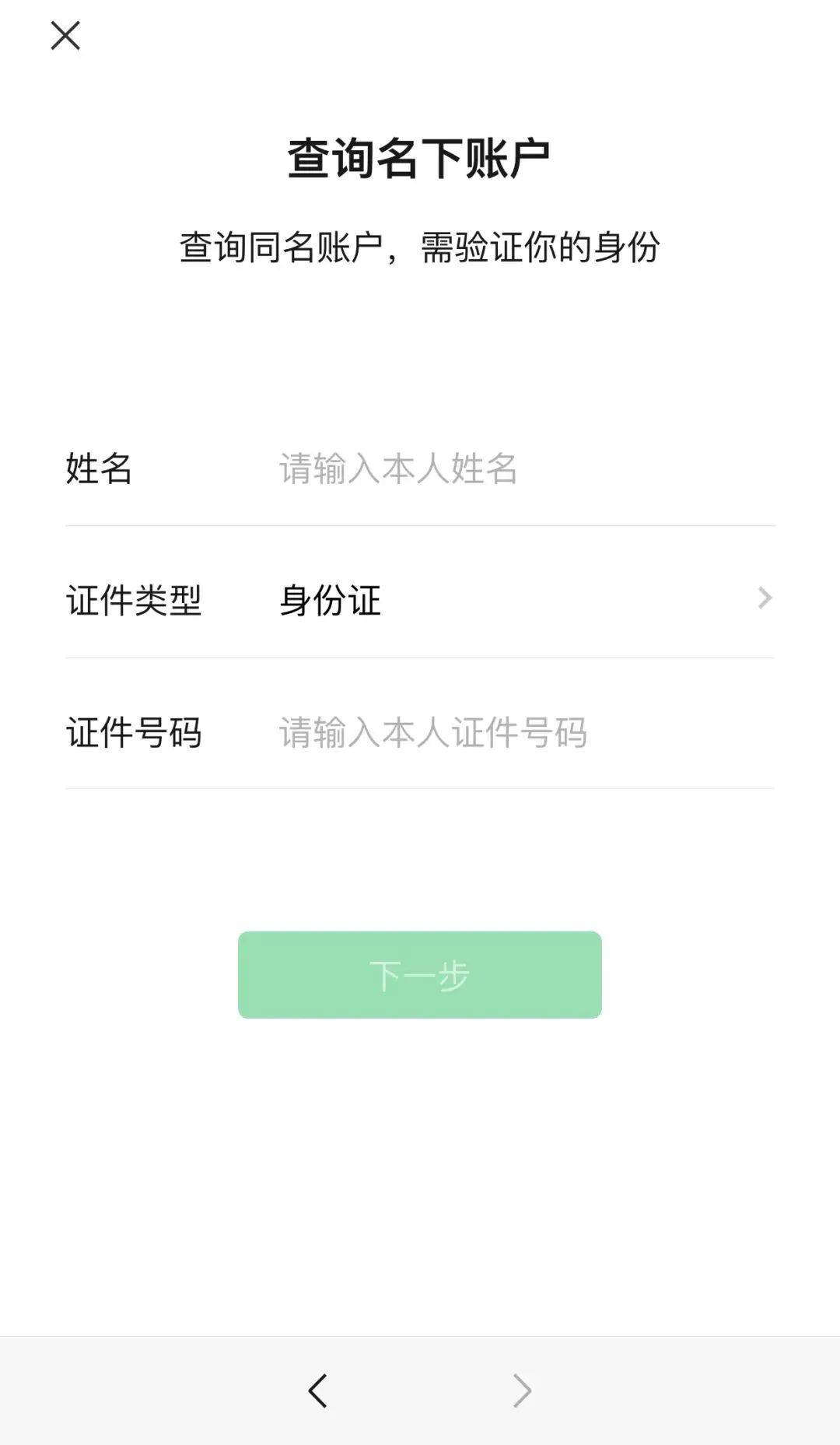Go forward using the bottom right arrow
840x1445 pixels.
(x=522, y=1391)
